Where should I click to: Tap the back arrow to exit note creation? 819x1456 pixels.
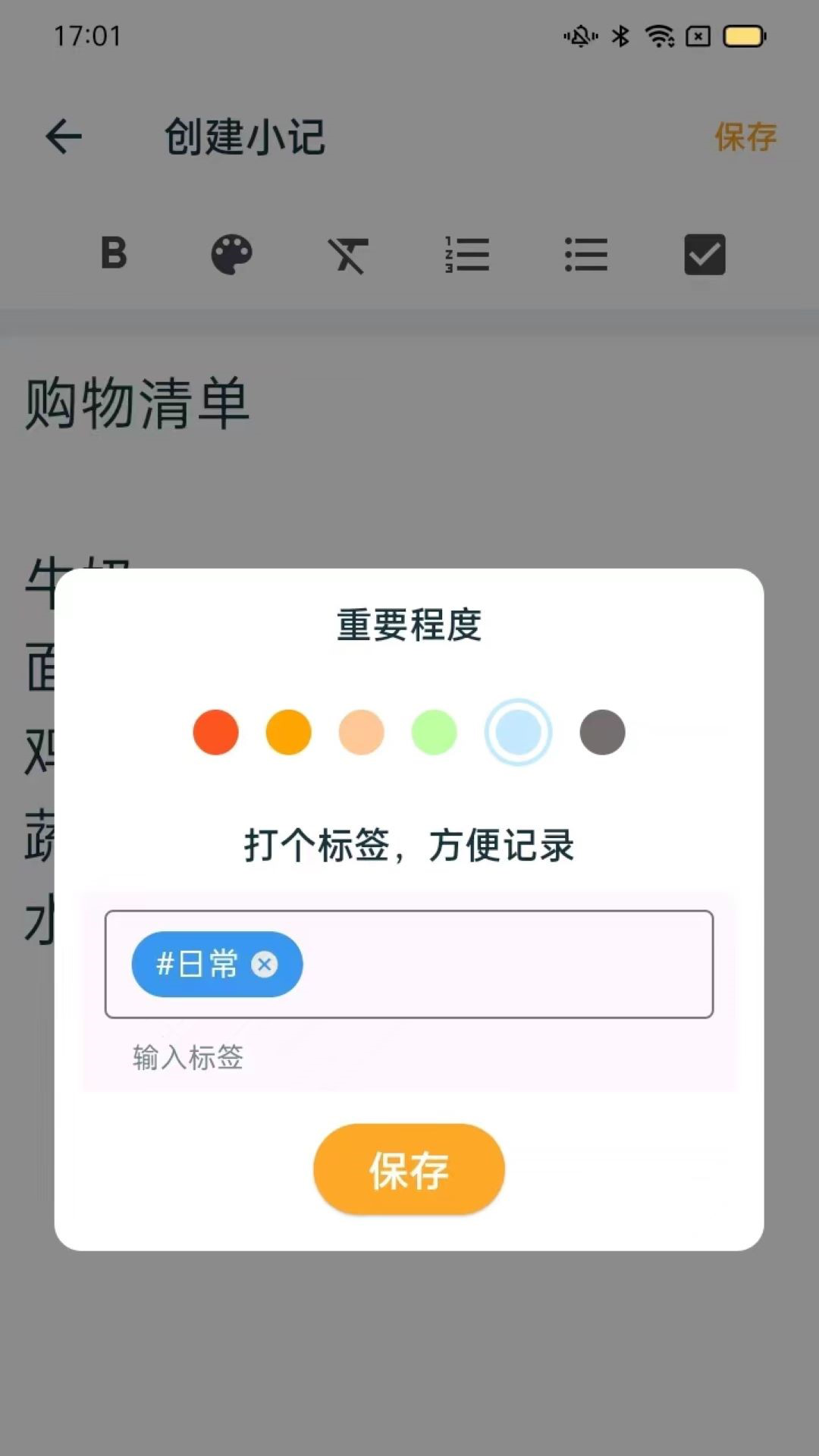click(64, 135)
